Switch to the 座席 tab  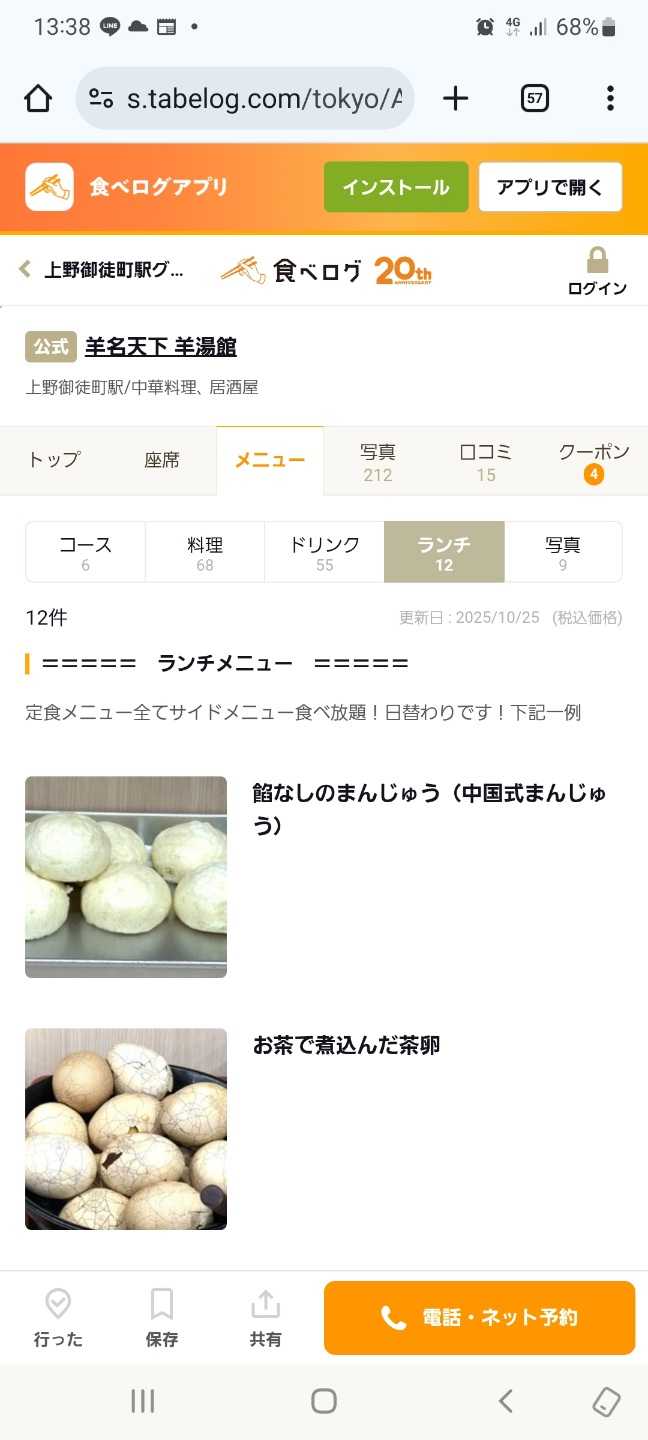[162, 460]
